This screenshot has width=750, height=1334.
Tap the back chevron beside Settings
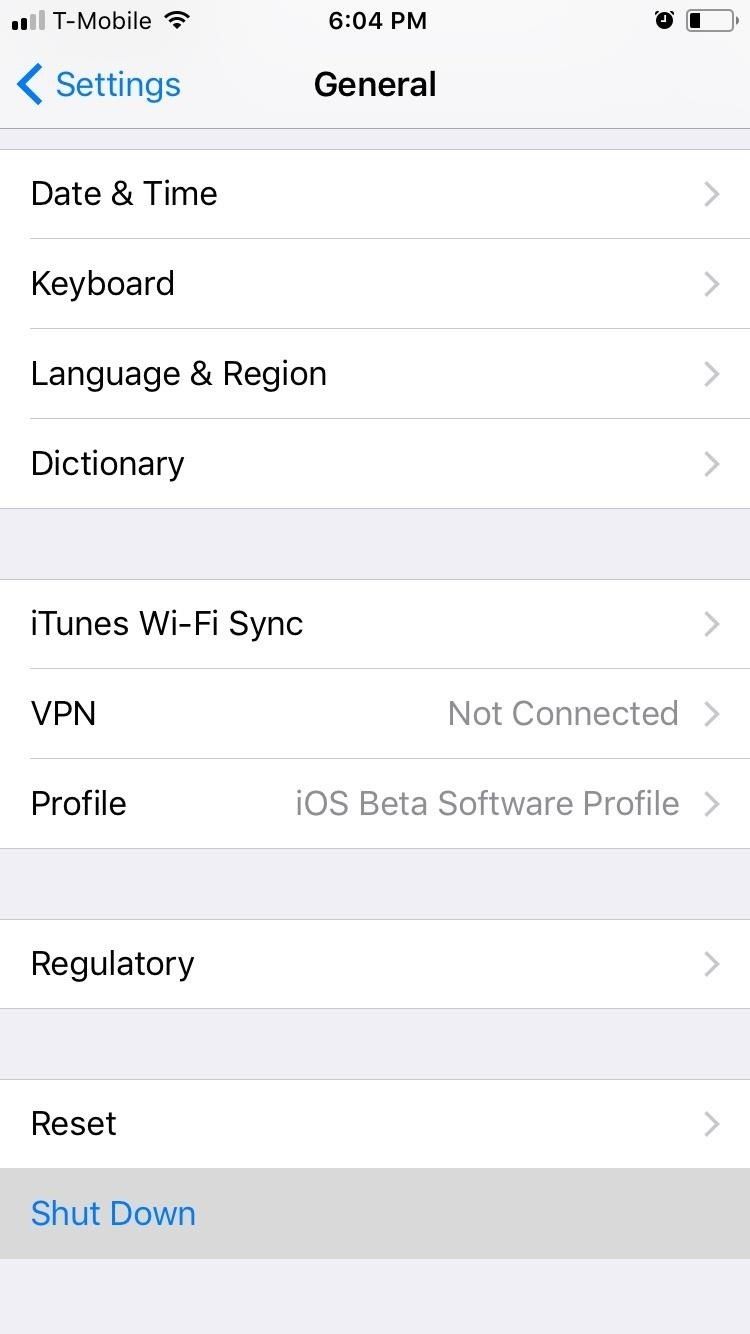(29, 84)
